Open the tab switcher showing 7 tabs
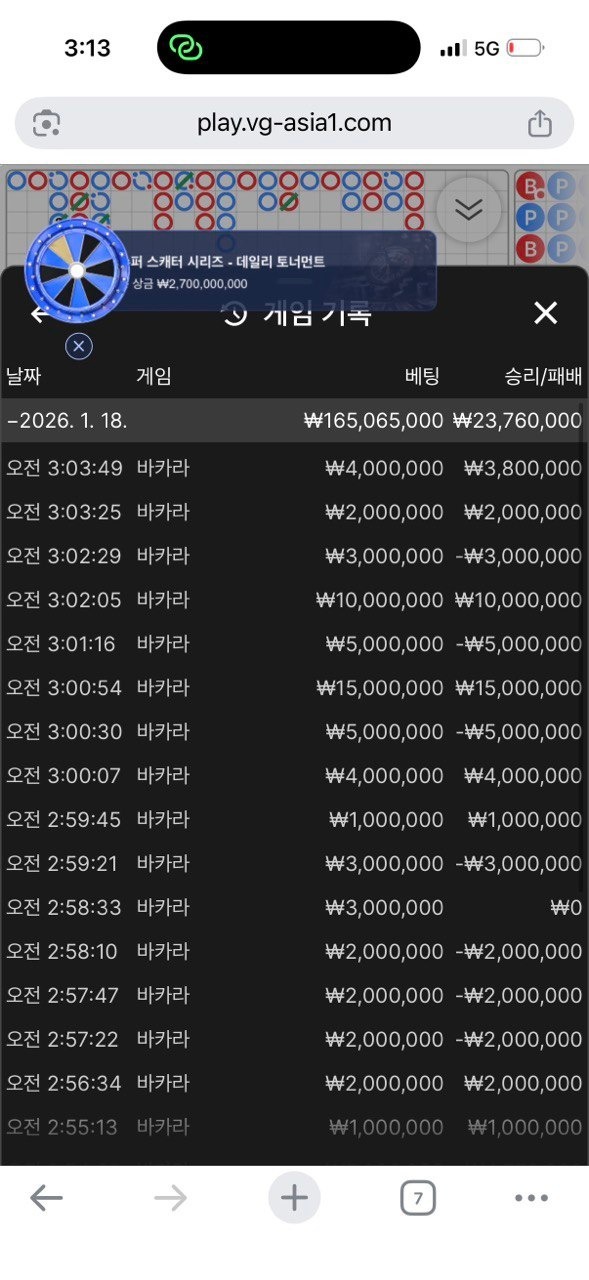 [x=418, y=1198]
